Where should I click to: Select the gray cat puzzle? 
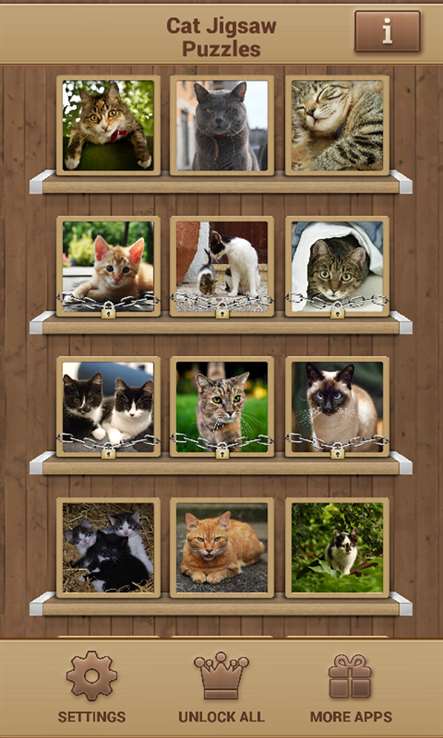click(222, 125)
